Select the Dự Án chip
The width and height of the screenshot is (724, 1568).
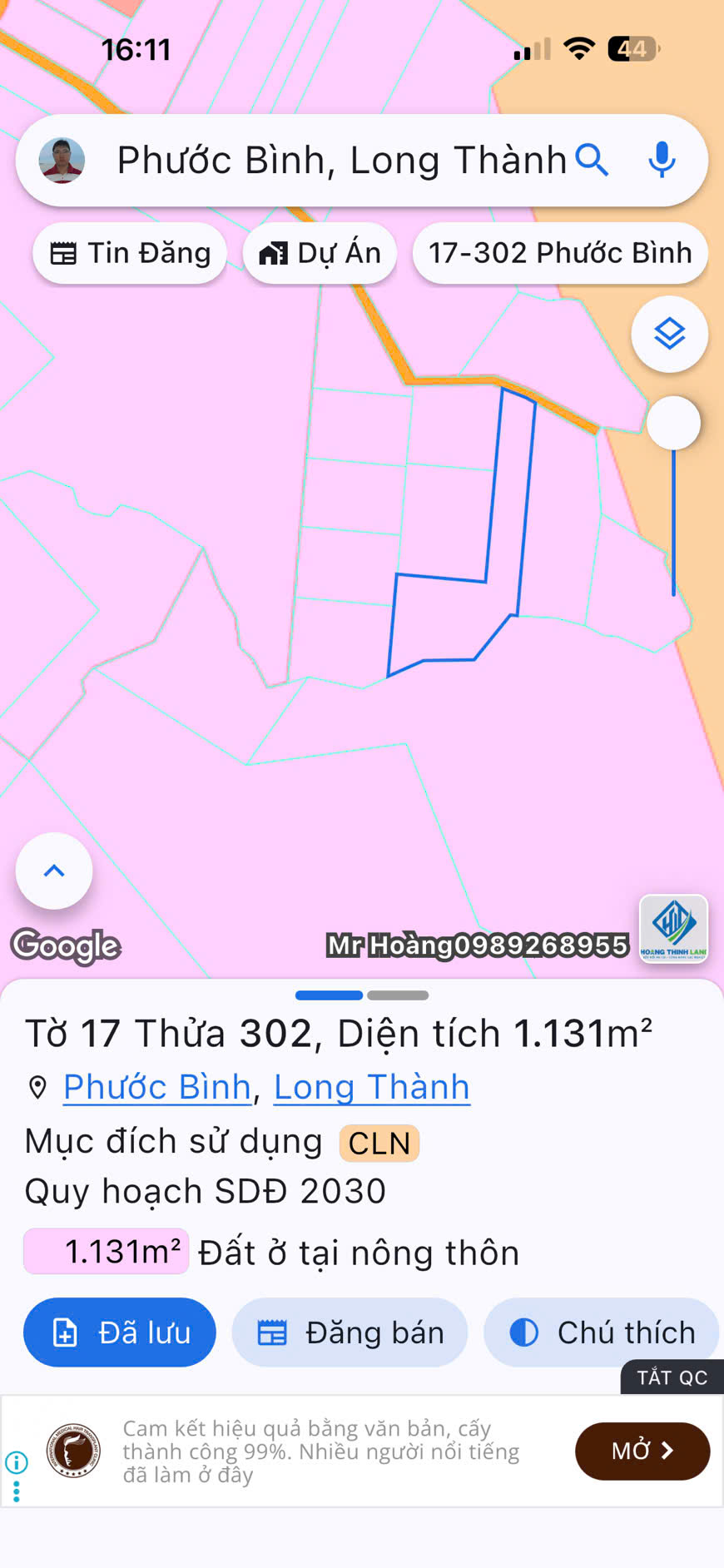(320, 253)
